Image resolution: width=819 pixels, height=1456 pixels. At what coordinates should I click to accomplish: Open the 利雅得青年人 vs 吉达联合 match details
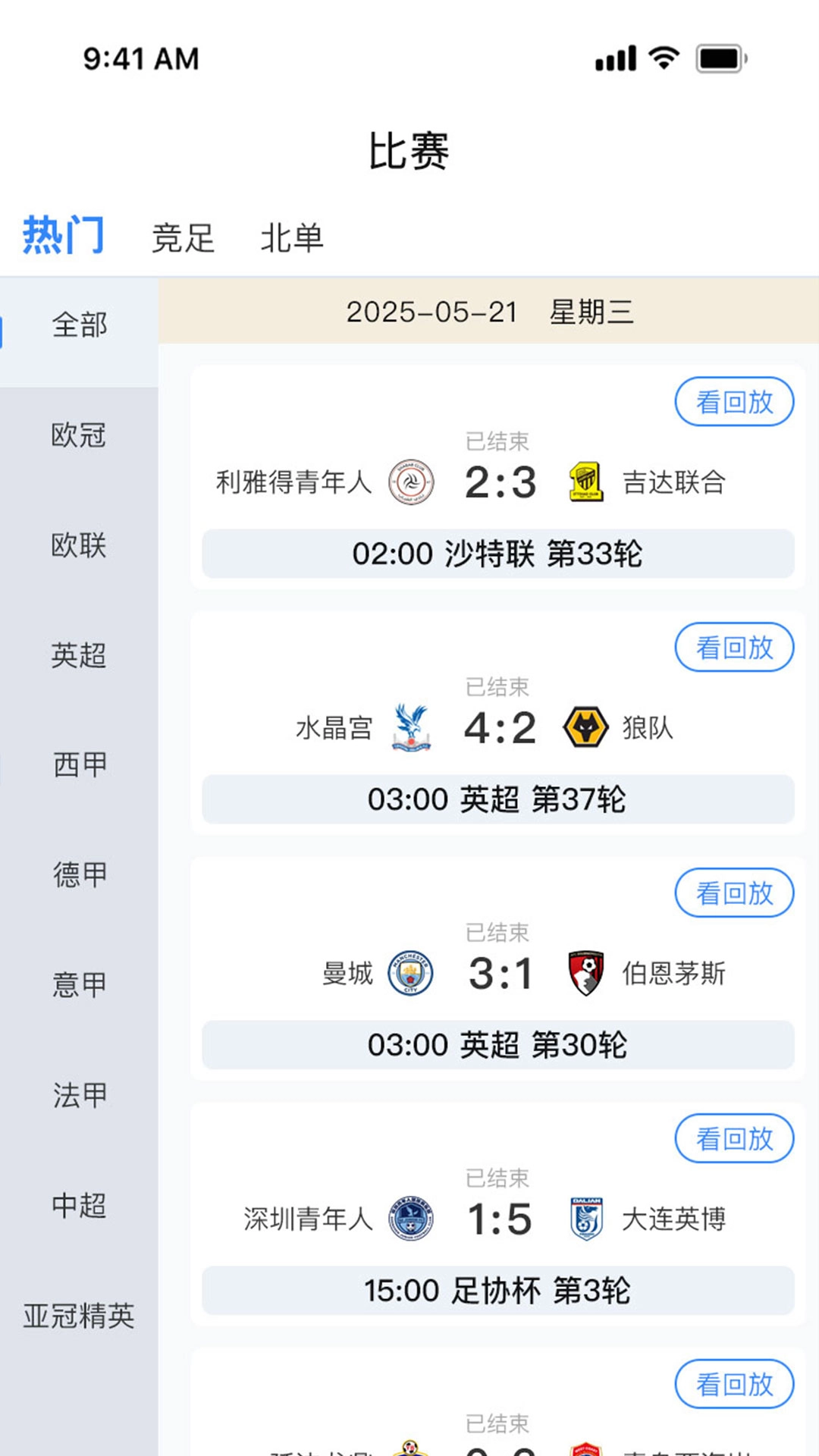coord(497,482)
